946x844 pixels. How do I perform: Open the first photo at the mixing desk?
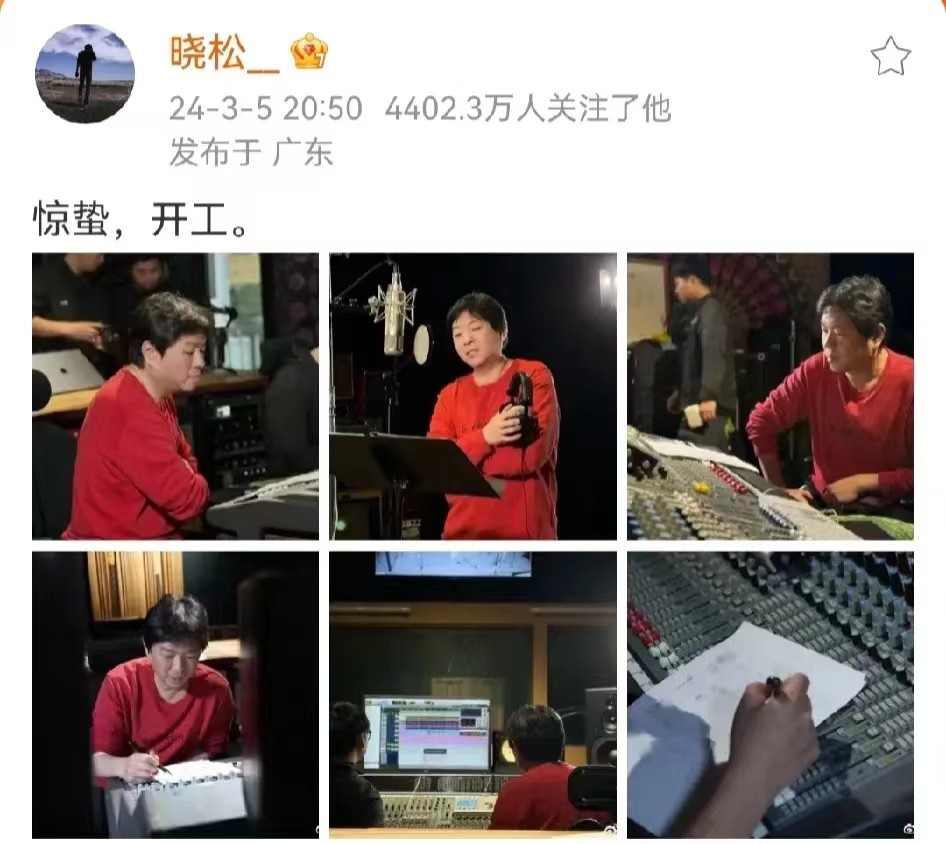click(175, 396)
